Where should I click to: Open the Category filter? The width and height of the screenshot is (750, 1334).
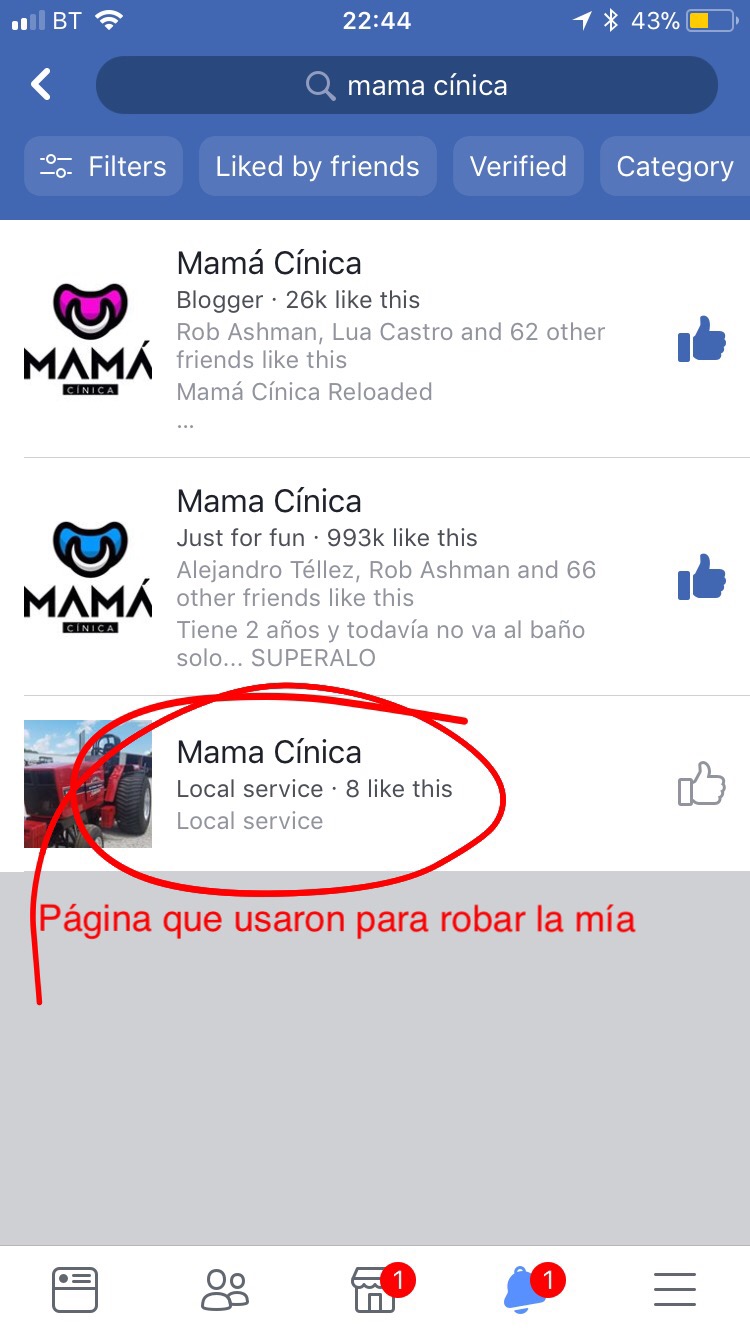point(675,166)
